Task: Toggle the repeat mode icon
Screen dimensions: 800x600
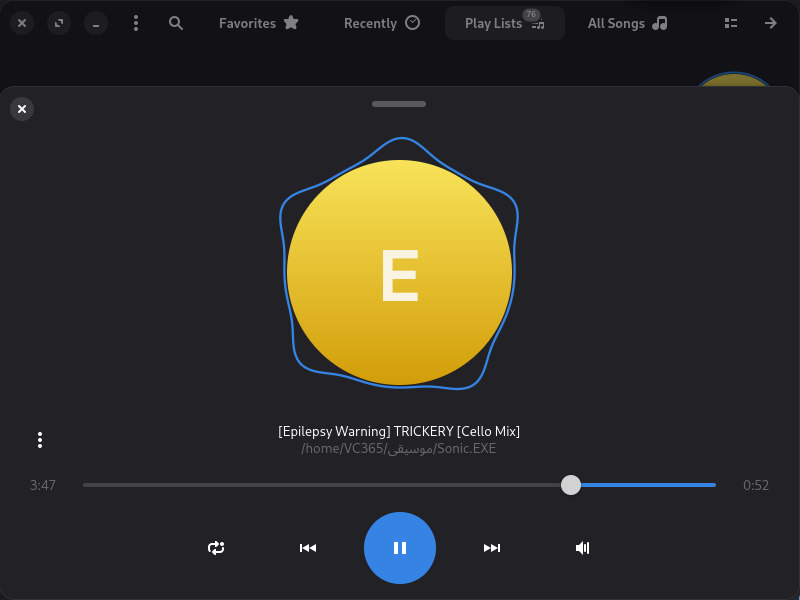Action: (x=216, y=548)
